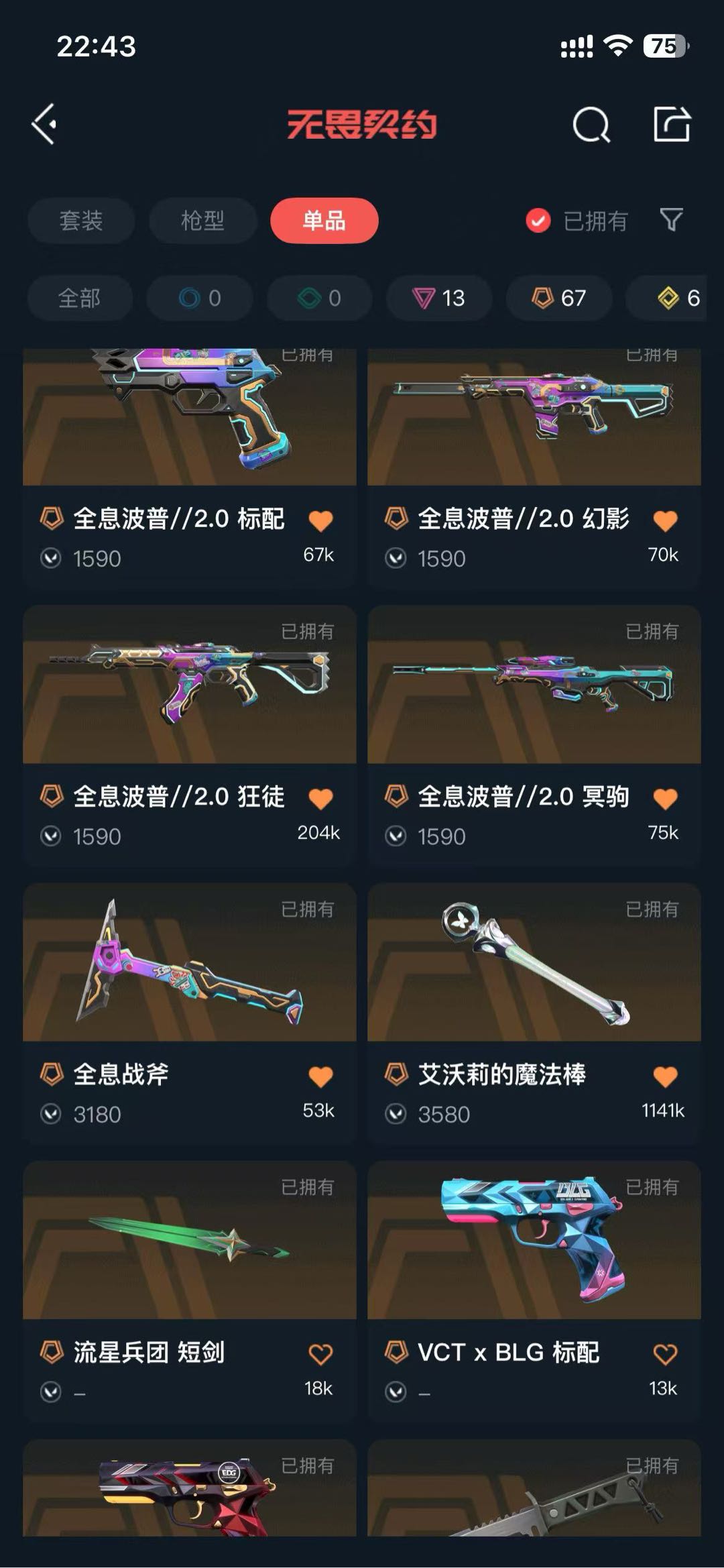The height and width of the screenshot is (1568, 724).
Task: Select the 单品 tab
Action: (324, 221)
